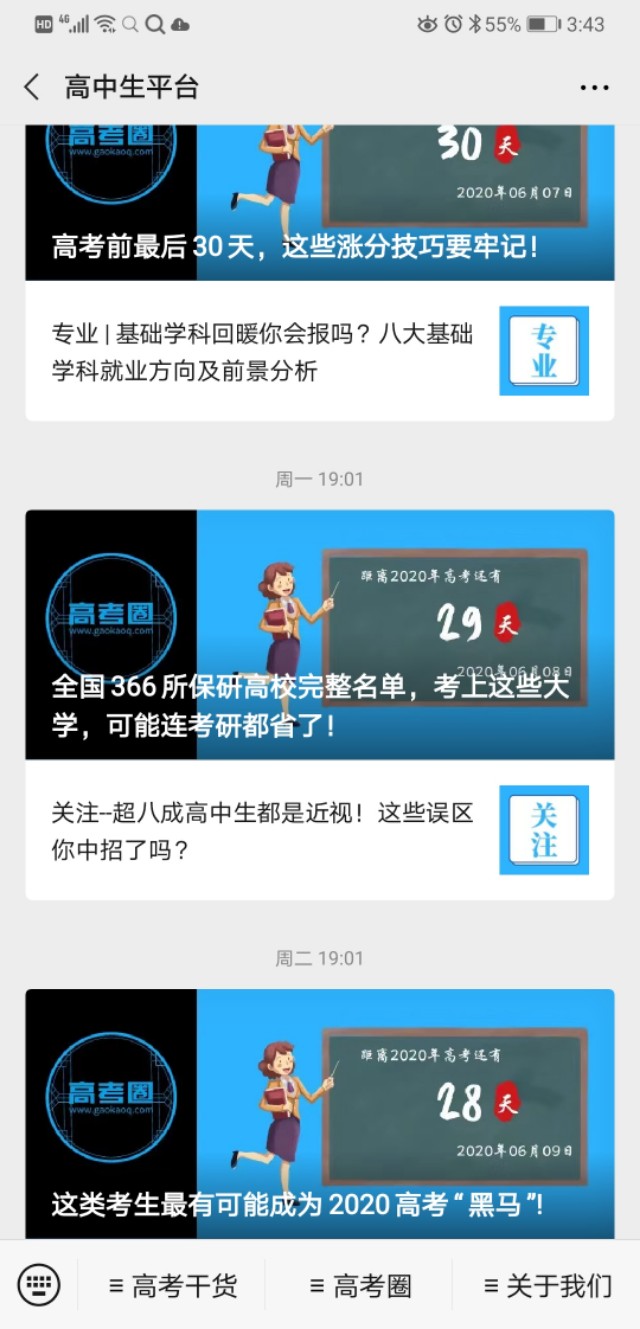Expand the 关于我们 menu
The width and height of the screenshot is (640, 1329).
coord(546,1286)
